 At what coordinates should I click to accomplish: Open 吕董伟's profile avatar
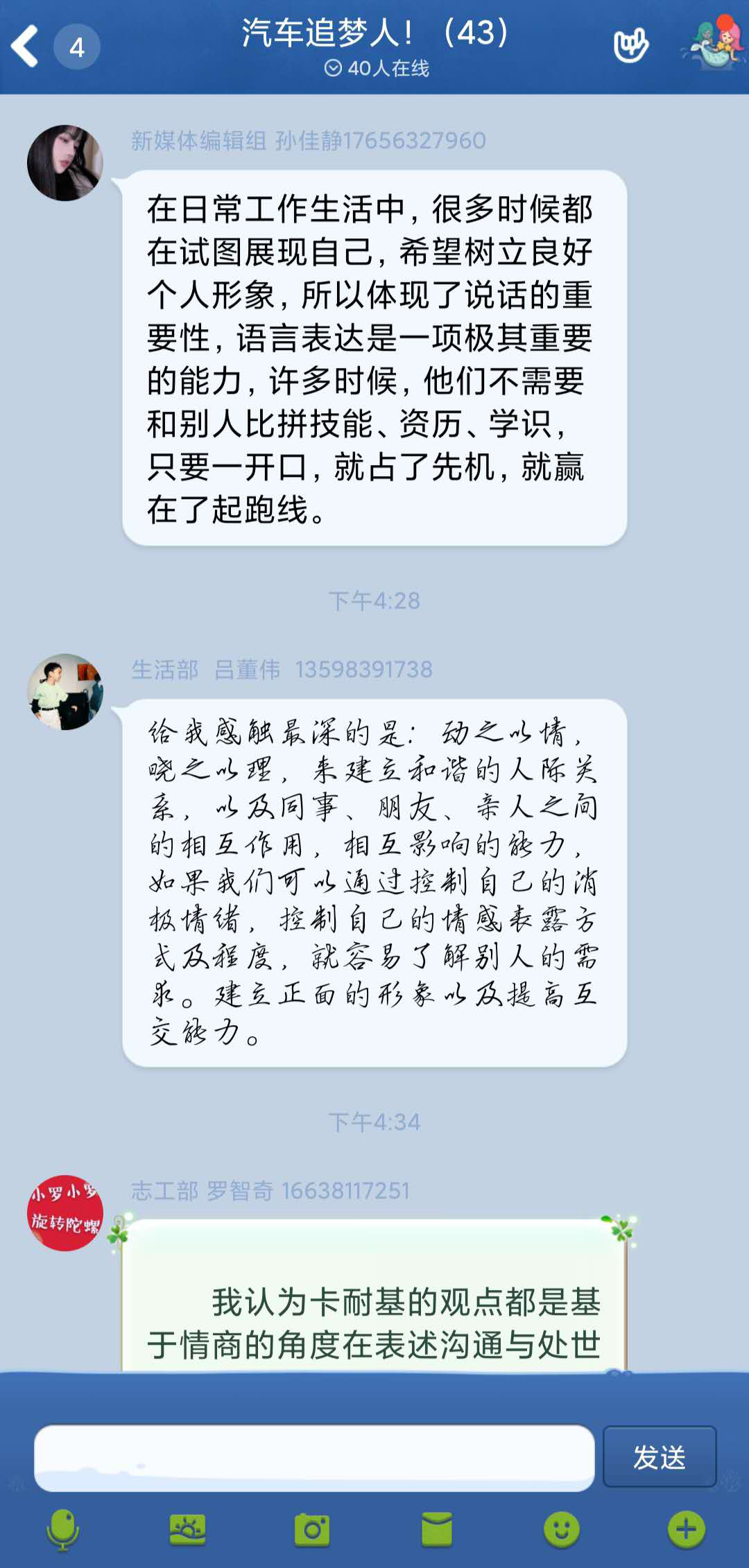point(65,691)
